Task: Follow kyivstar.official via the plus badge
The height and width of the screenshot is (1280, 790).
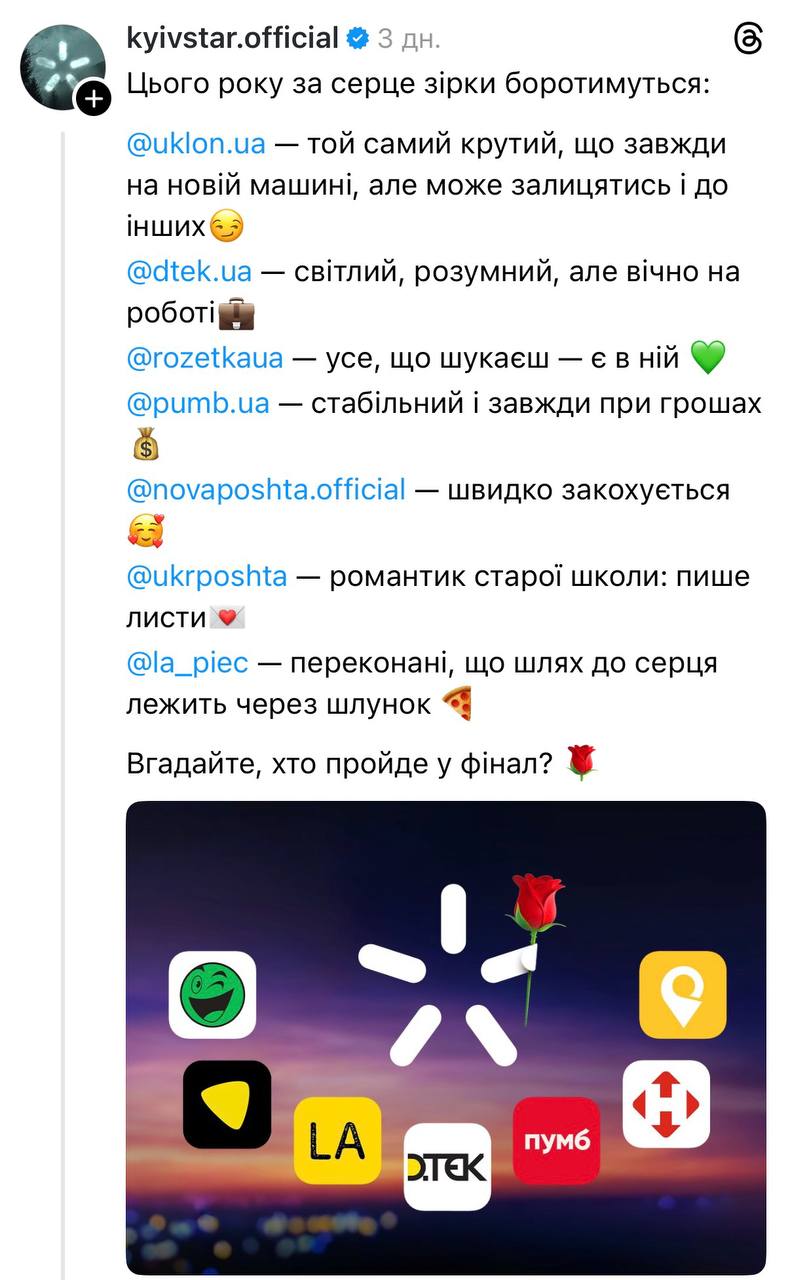Action: click(x=93, y=98)
